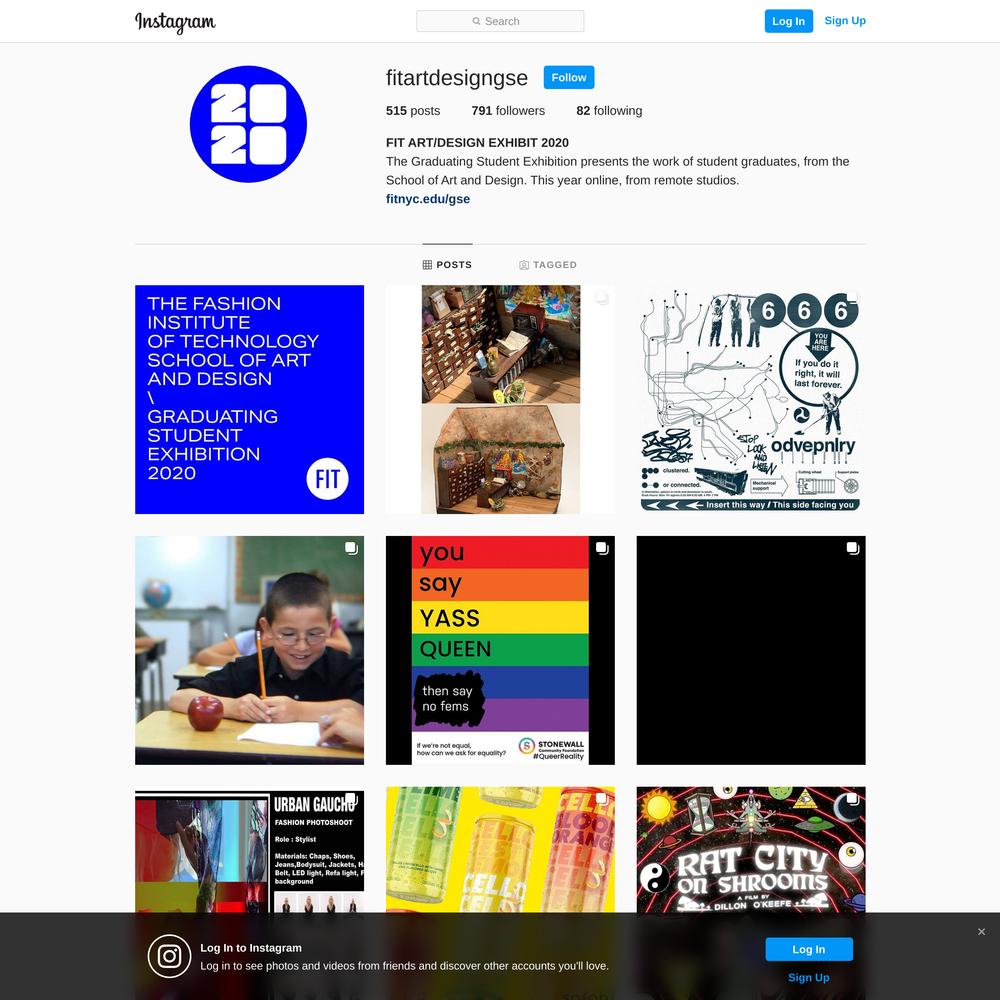This screenshot has height=1000, width=1000.
Task: Open the all-black post tile
Action: click(x=751, y=650)
